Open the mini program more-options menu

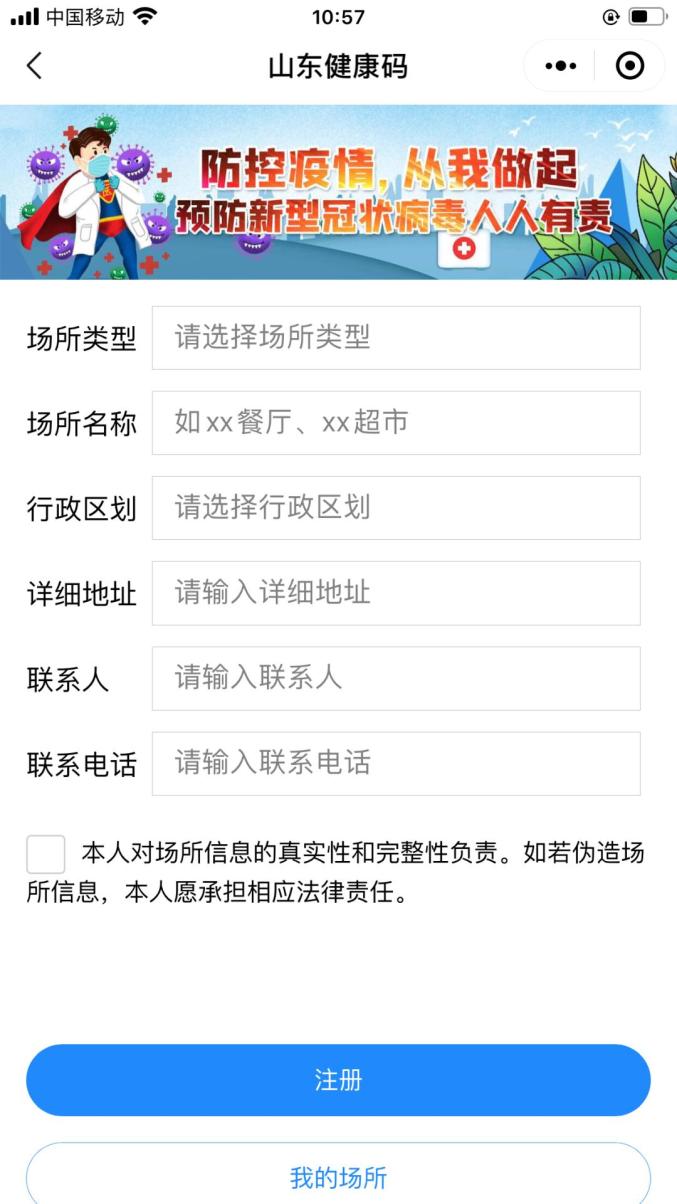point(561,66)
